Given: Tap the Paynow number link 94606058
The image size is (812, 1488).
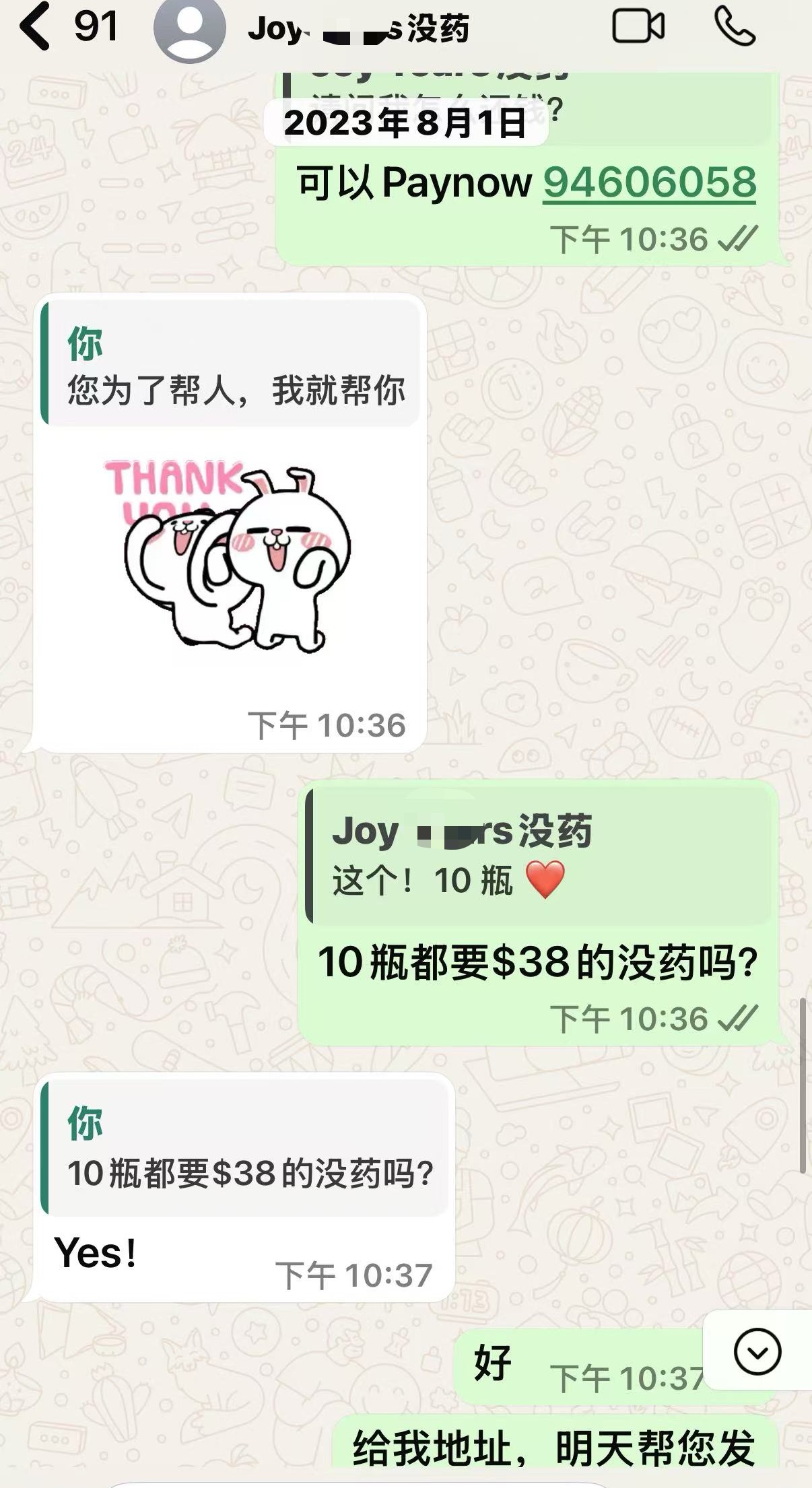Looking at the screenshot, I should (x=650, y=182).
